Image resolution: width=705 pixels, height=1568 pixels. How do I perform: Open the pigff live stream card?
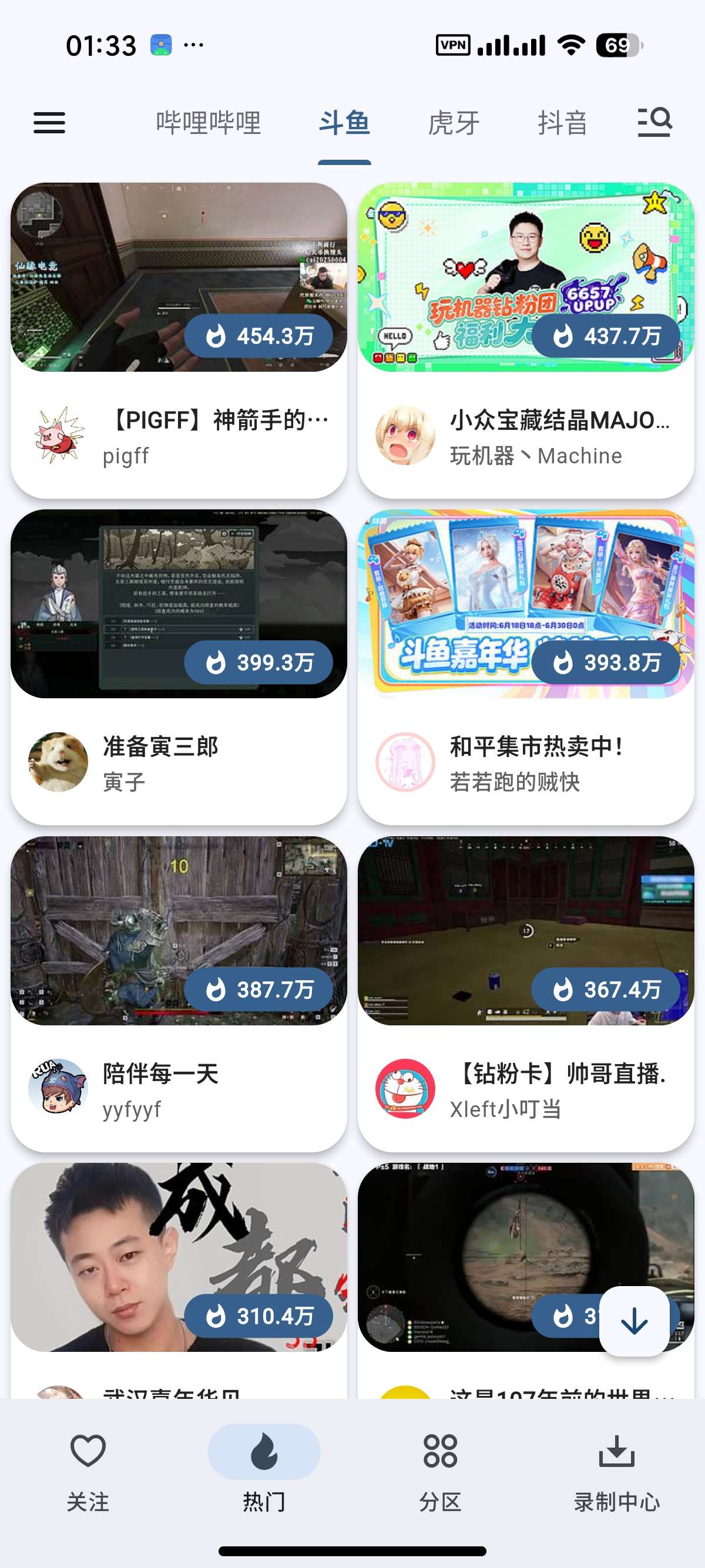179,340
